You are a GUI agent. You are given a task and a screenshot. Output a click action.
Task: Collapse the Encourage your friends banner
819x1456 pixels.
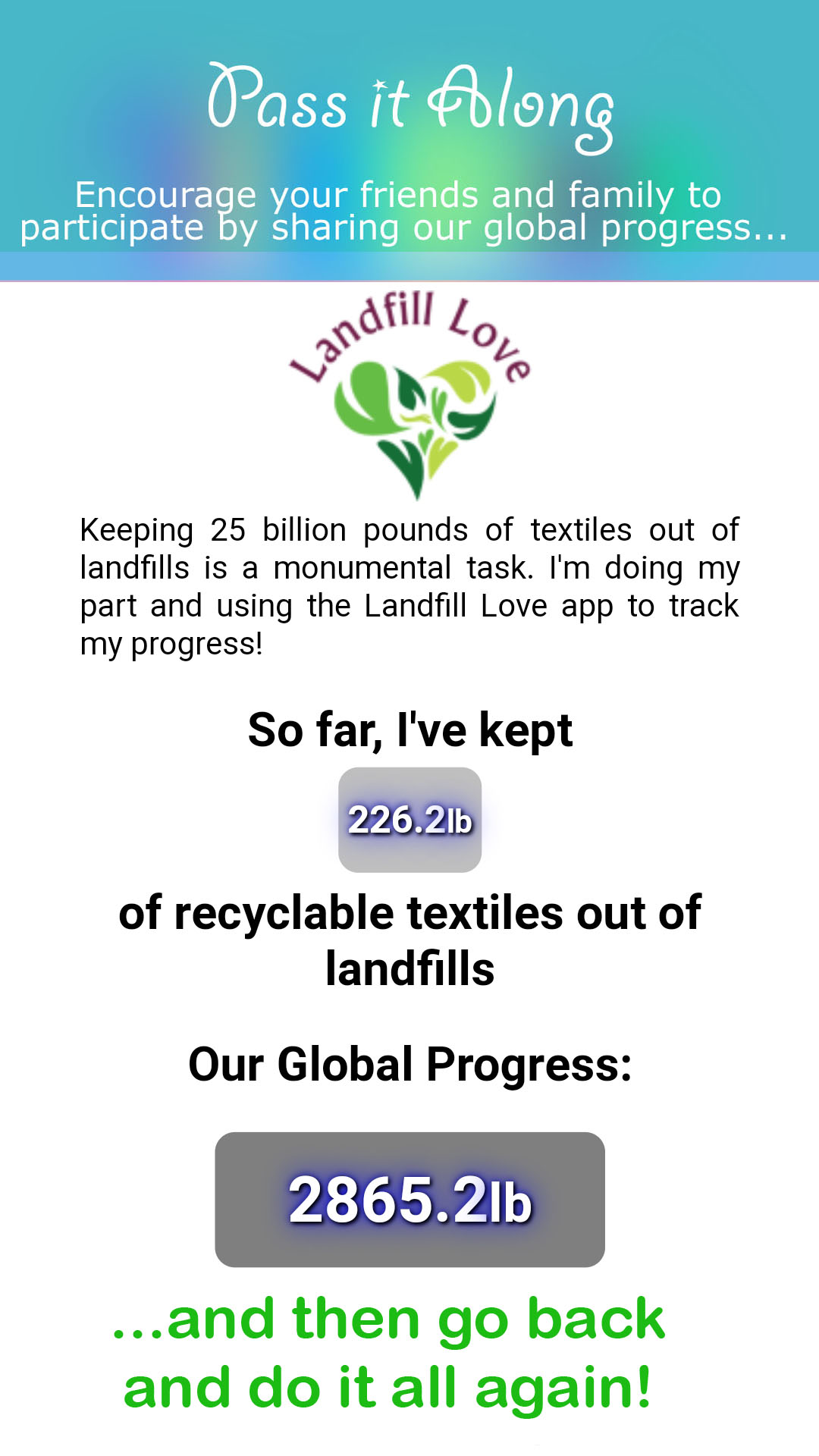point(409,210)
